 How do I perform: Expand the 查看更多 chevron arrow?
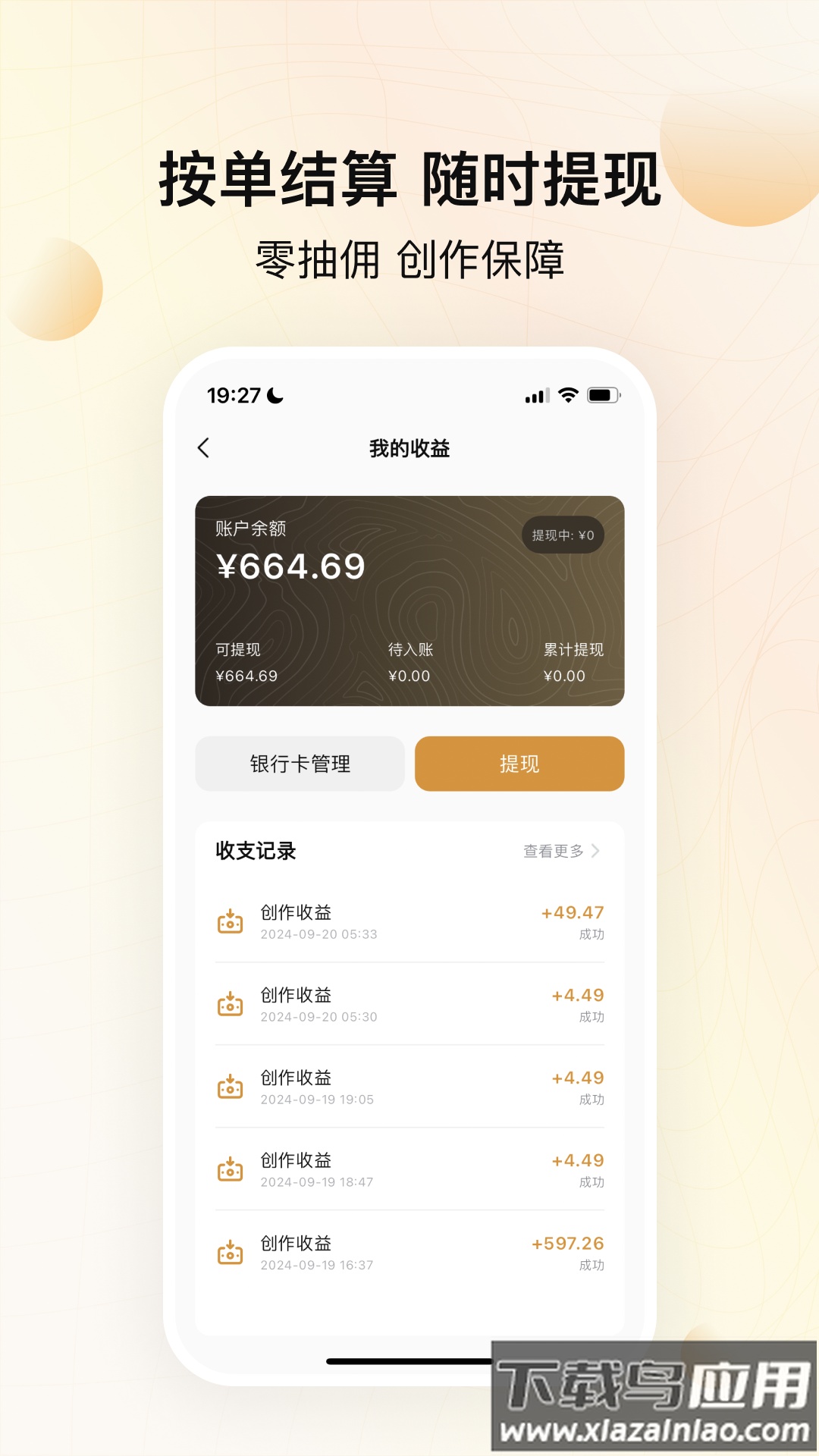598,852
